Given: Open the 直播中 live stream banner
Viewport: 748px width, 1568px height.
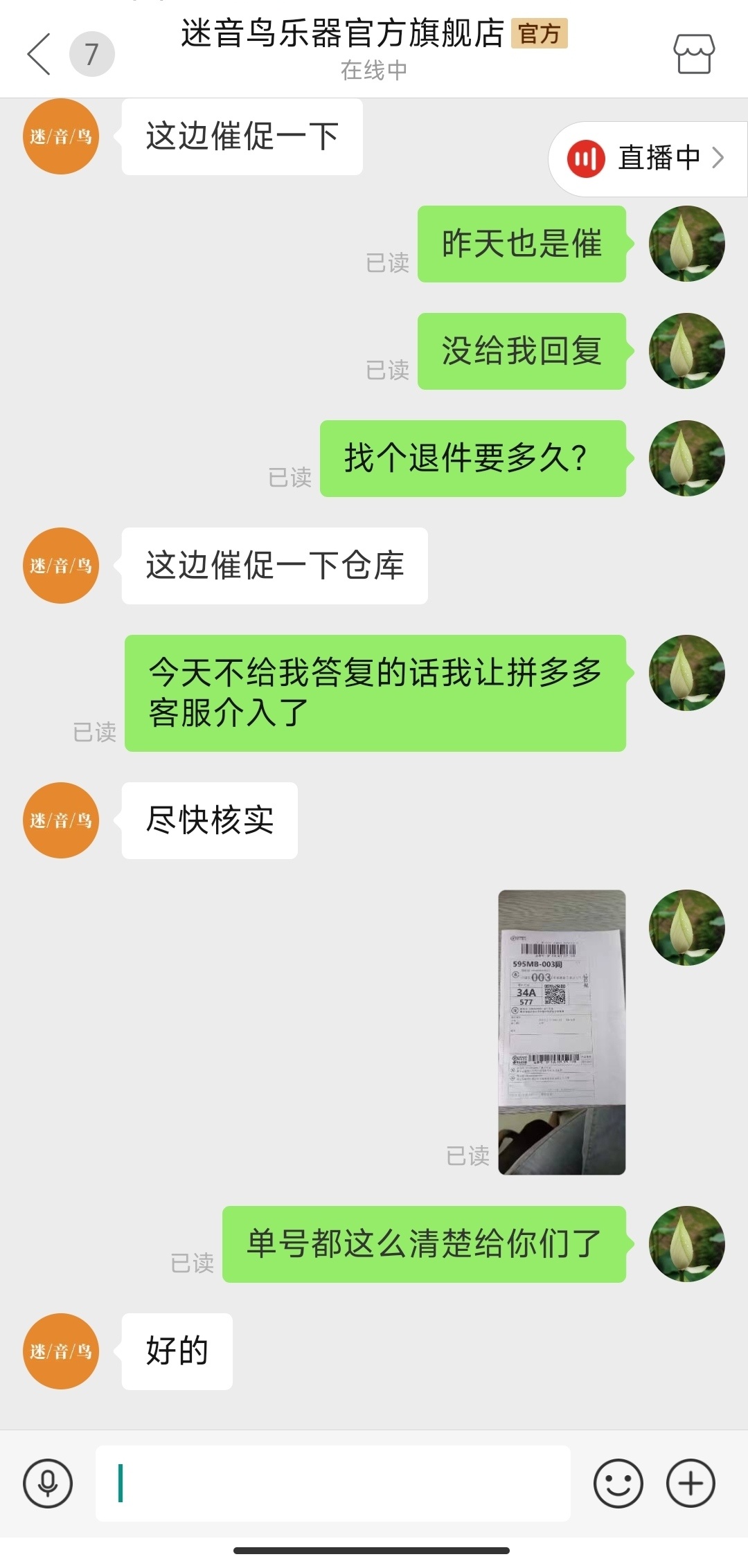Looking at the screenshot, I should click(x=646, y=159).
